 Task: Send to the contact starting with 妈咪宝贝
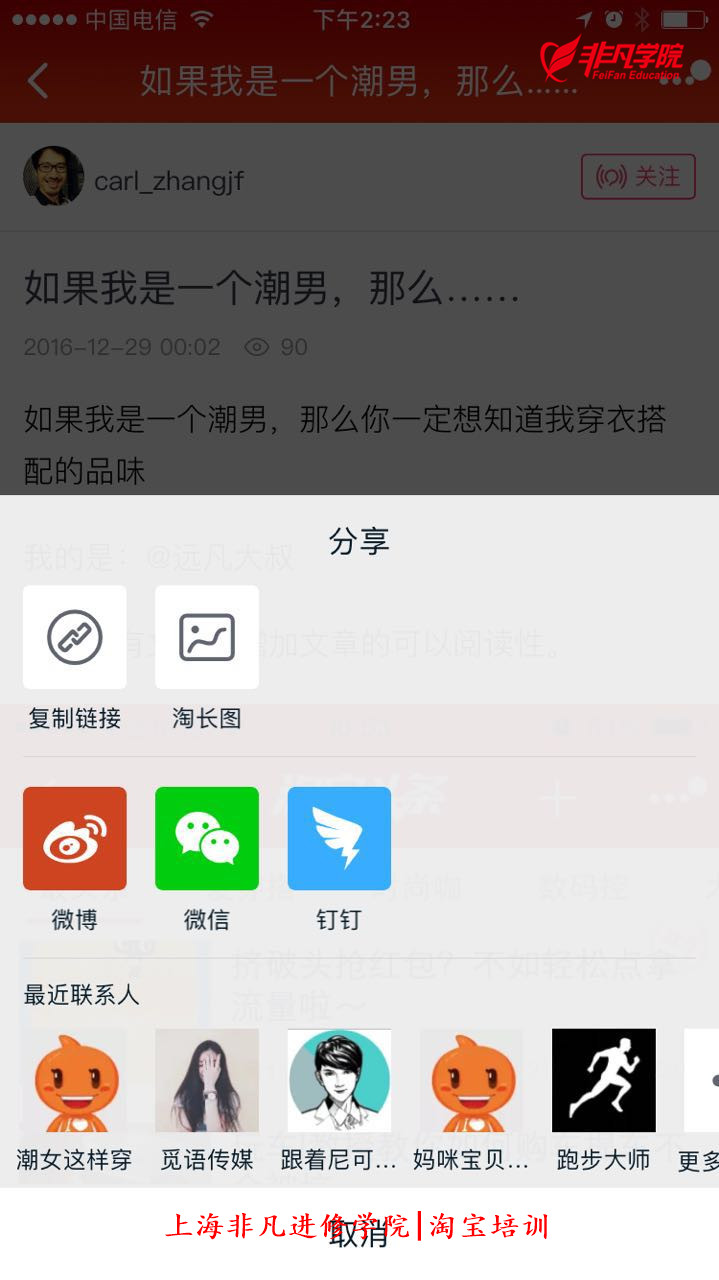click(471, 1080)
